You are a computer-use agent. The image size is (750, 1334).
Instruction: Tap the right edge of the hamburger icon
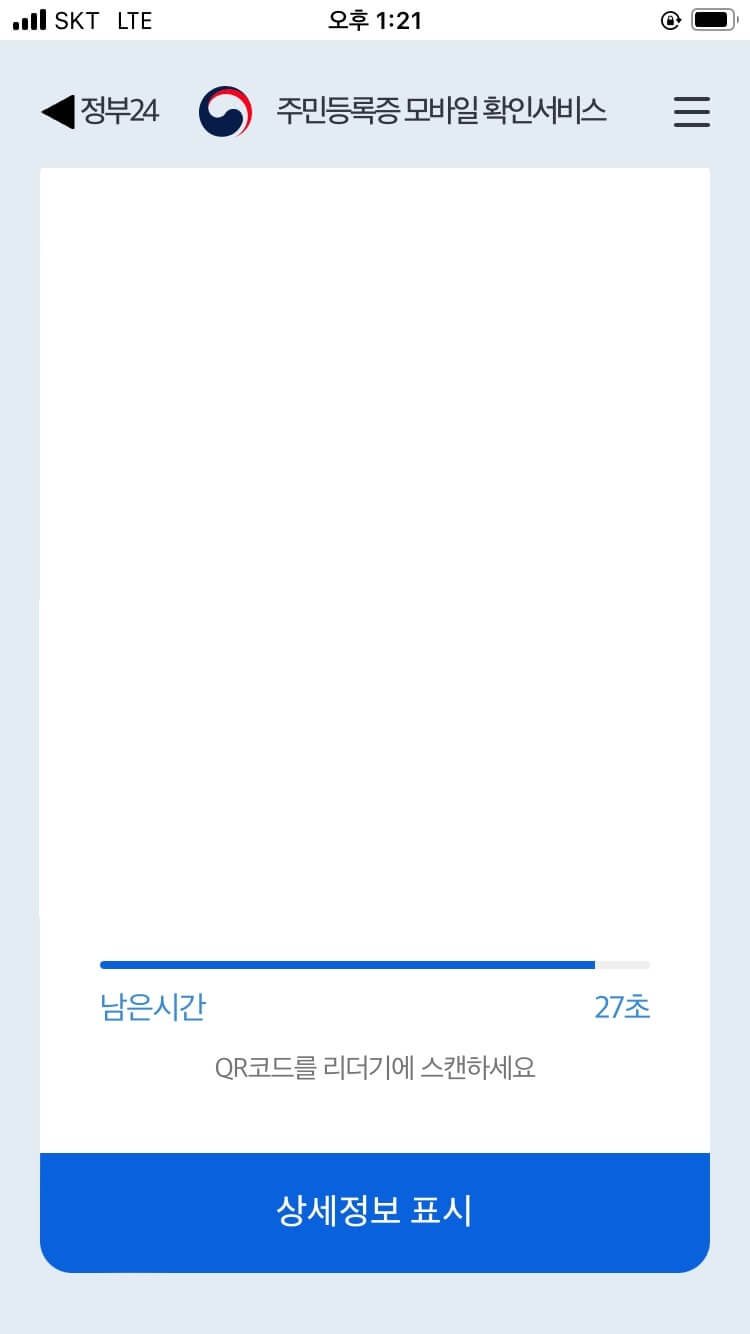pyautogui.click(x=710, y=111)
